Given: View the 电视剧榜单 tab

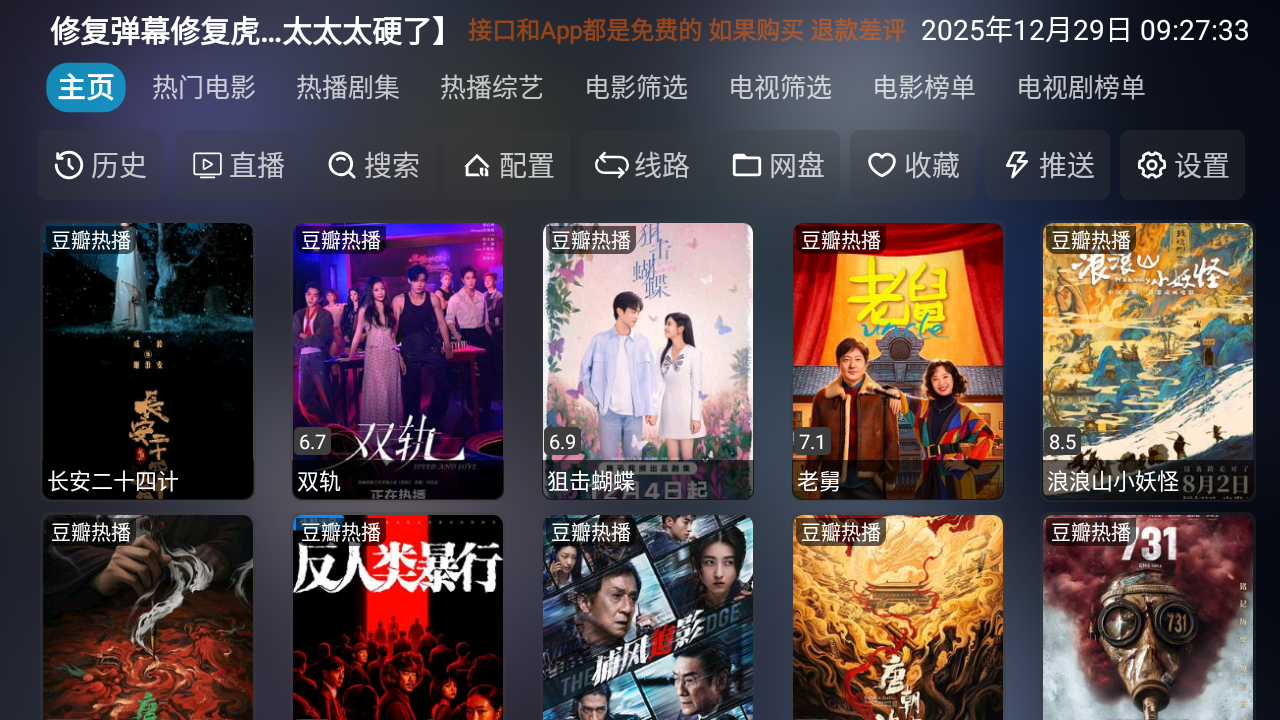Looking at the screenshot, I should 1081,88.
